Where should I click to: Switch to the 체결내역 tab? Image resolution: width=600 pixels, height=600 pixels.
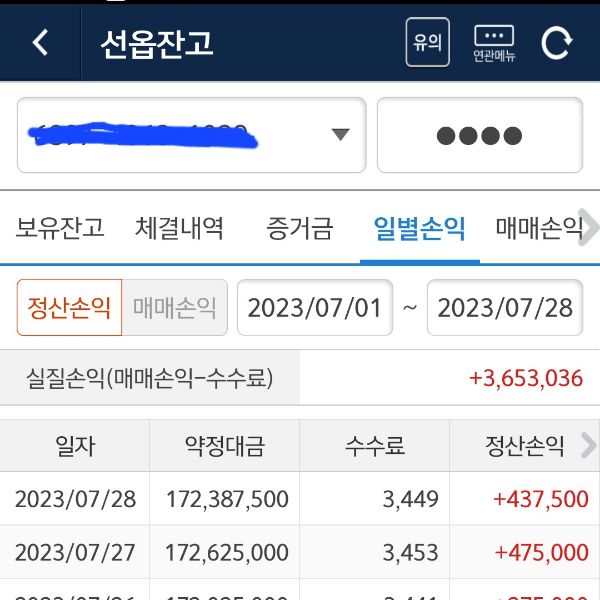tap(179, 228)
